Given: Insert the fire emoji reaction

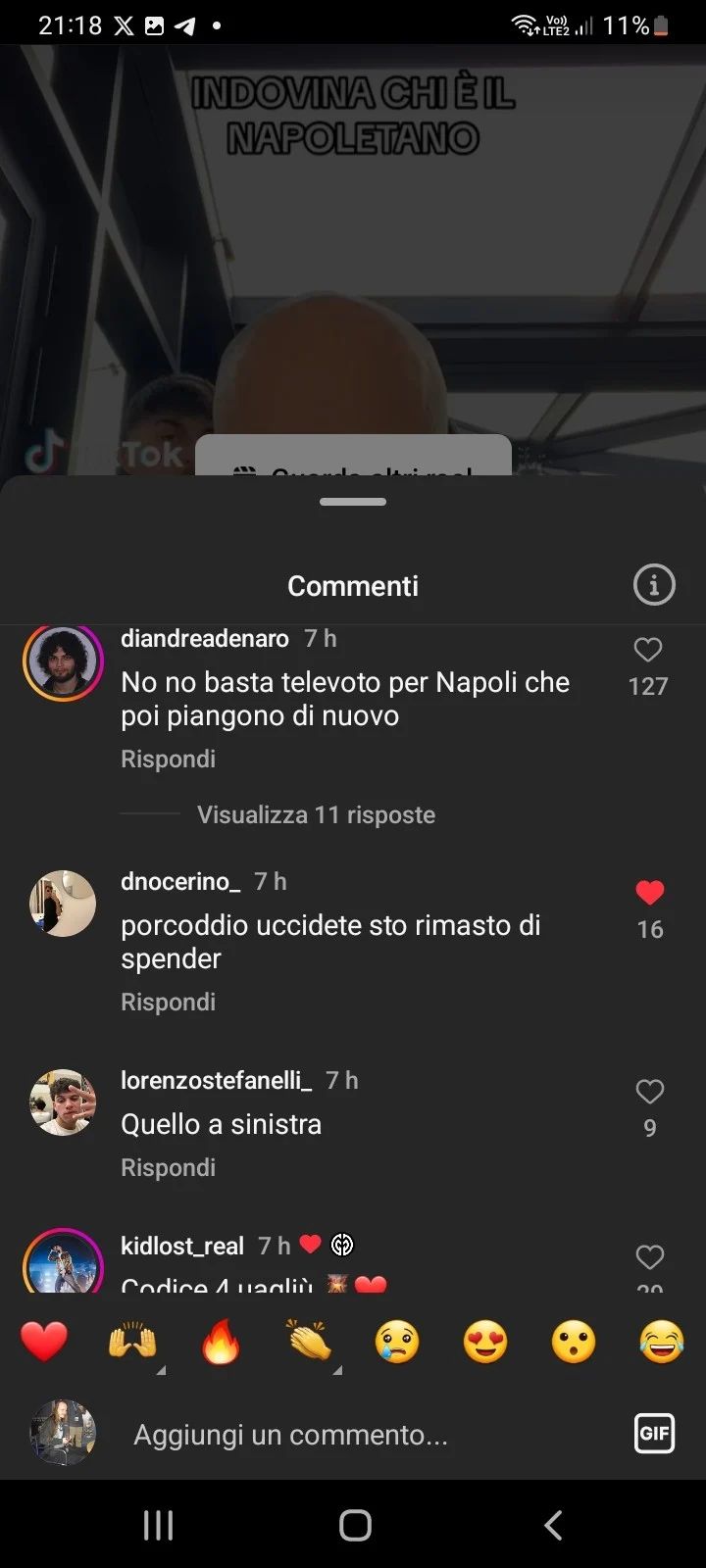Looking at the screenshot, I should pos(221,1342).
